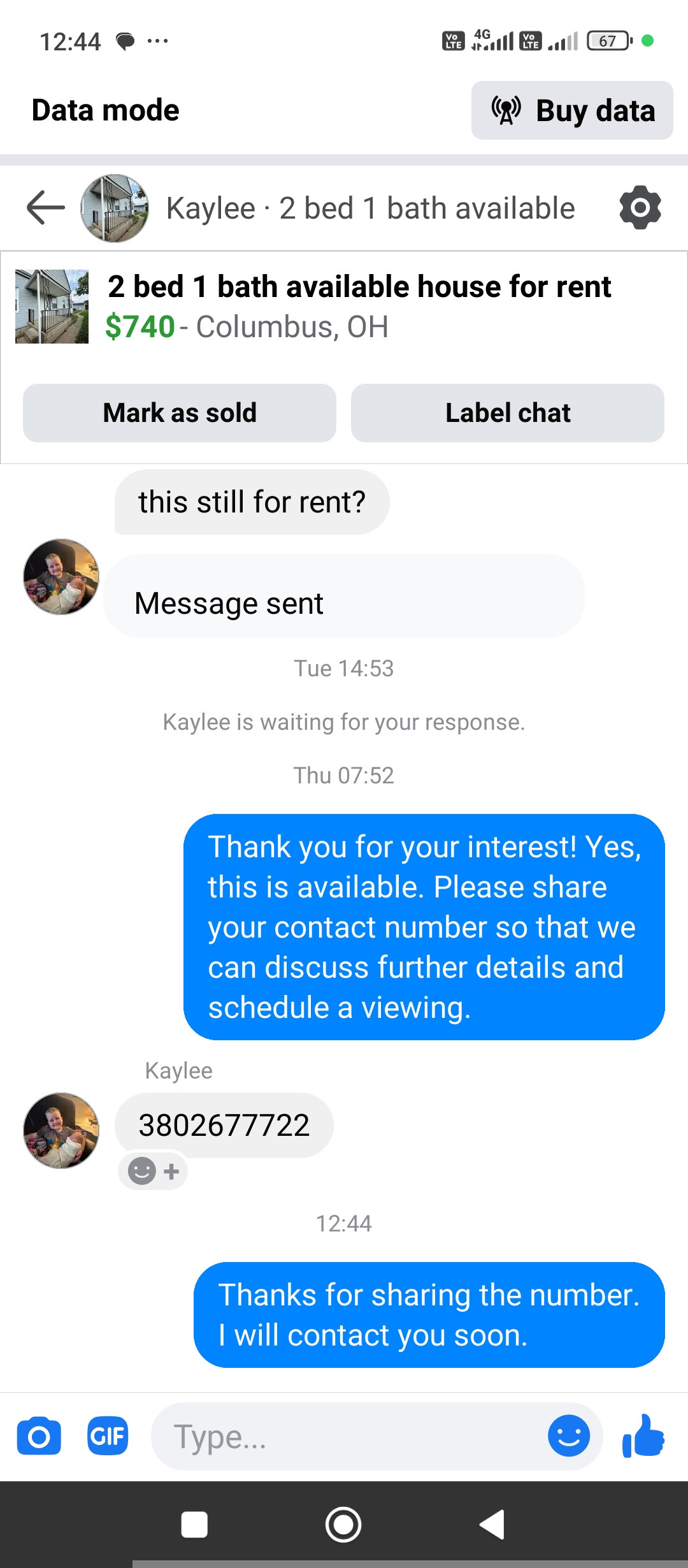
Task: Add a reaction to Kaylee's number message
Action: 153,1171
